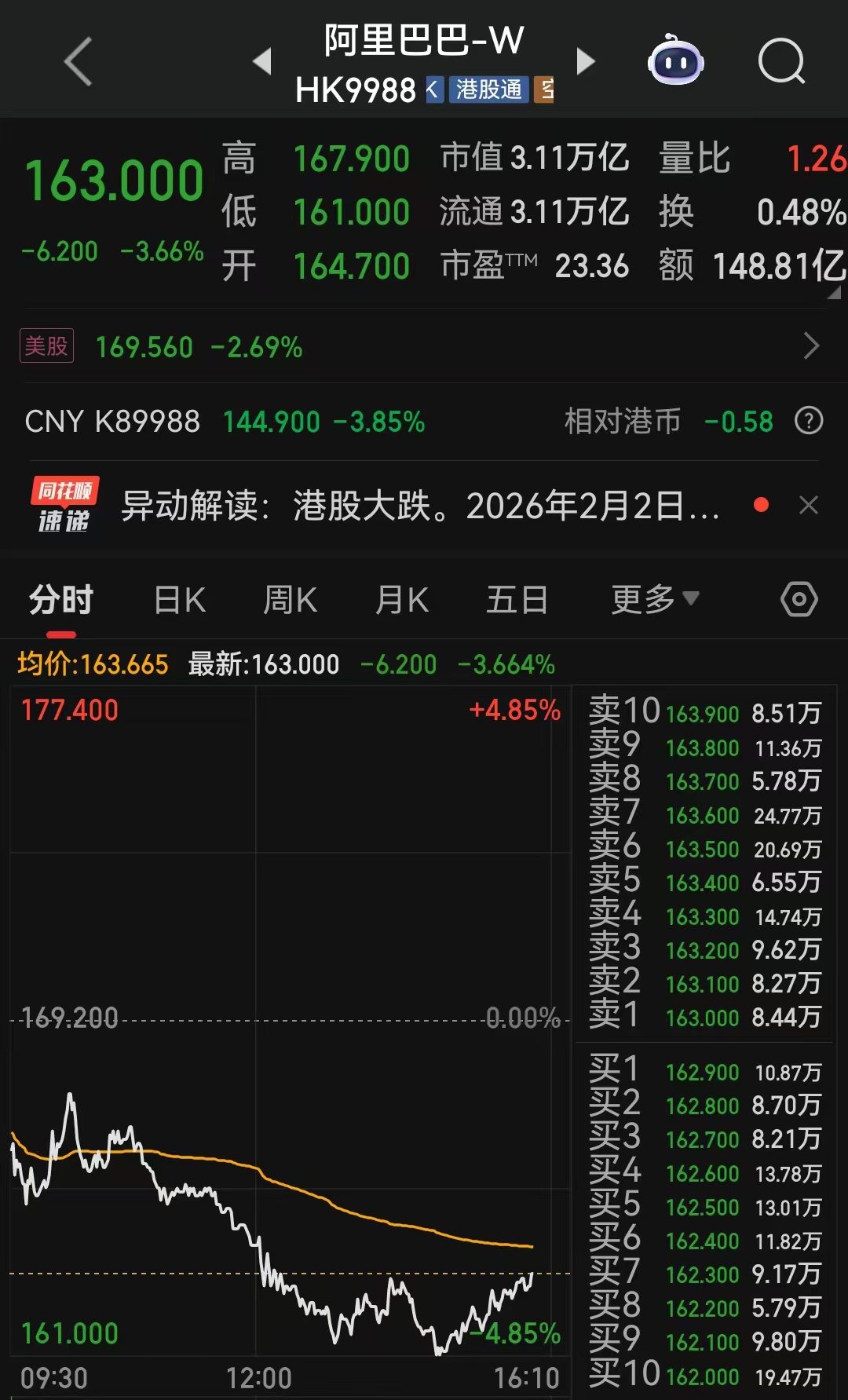Expand the 更多 chart options
This screenshot has height=1400, width=848.
click(x=654, y=601)
